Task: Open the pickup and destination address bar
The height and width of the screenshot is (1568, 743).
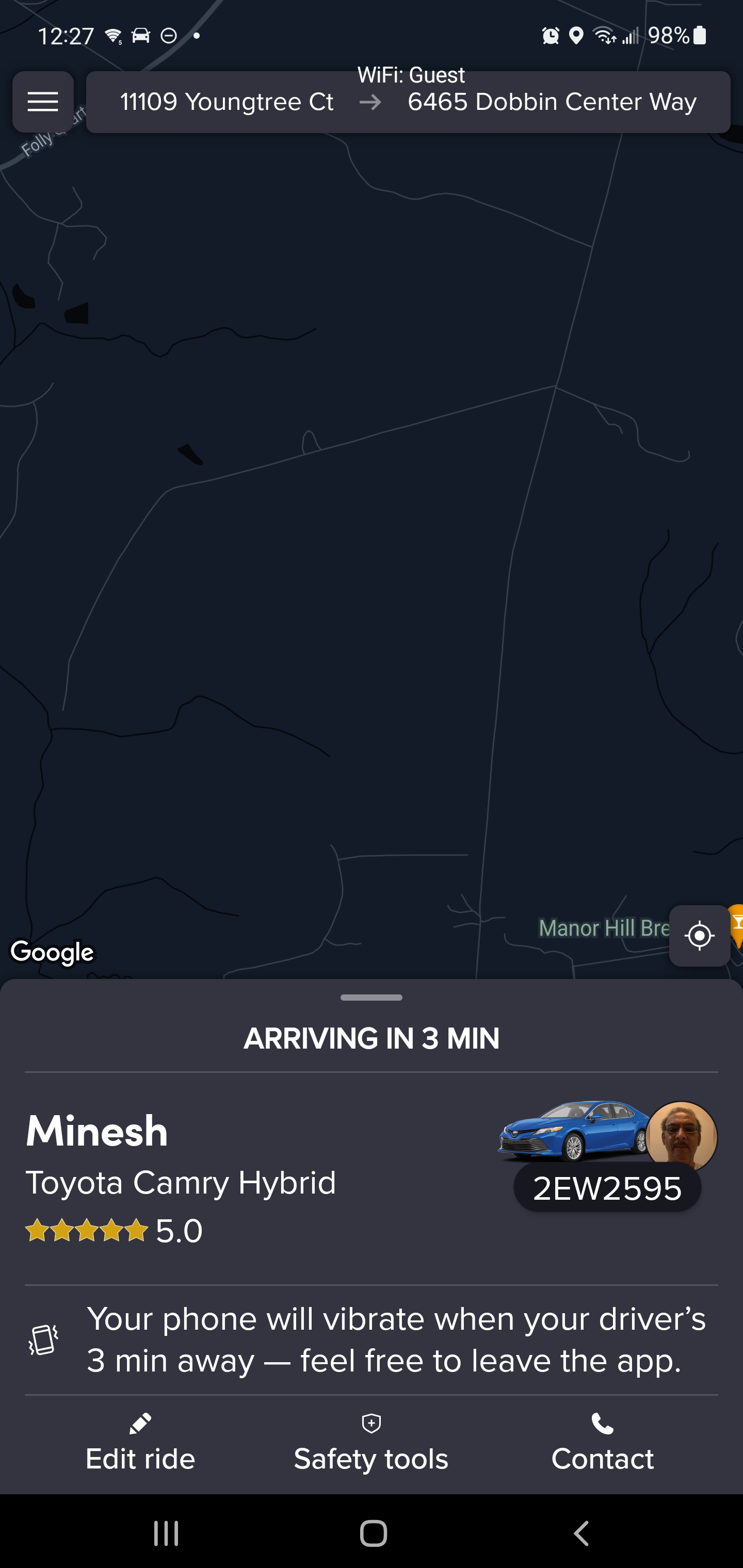Action: (x=408, y=102)
